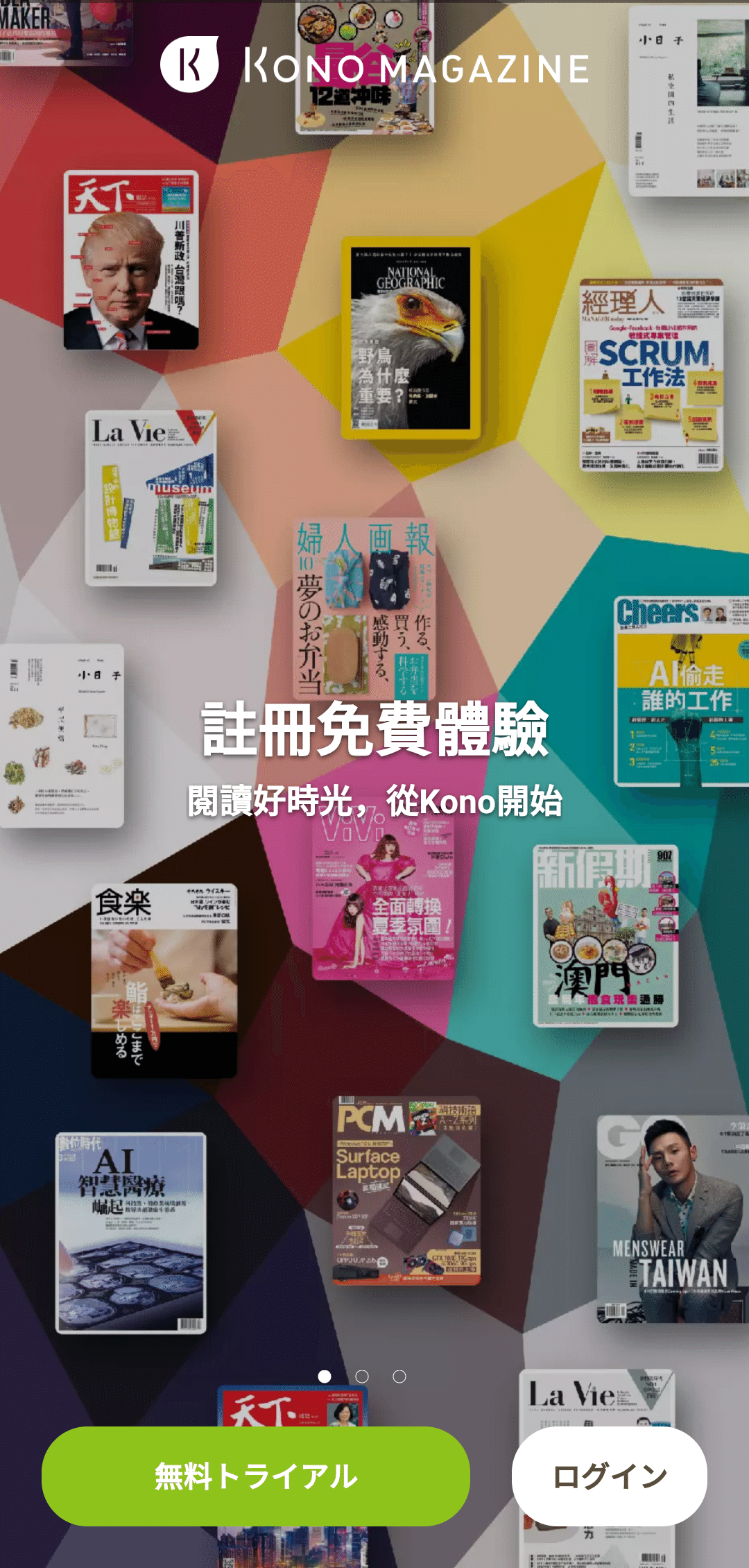The width and height of the screenshot is (749, 1568).
Task: Start the free trial with 無料トライアル
Action: [x=255, y=1476]
